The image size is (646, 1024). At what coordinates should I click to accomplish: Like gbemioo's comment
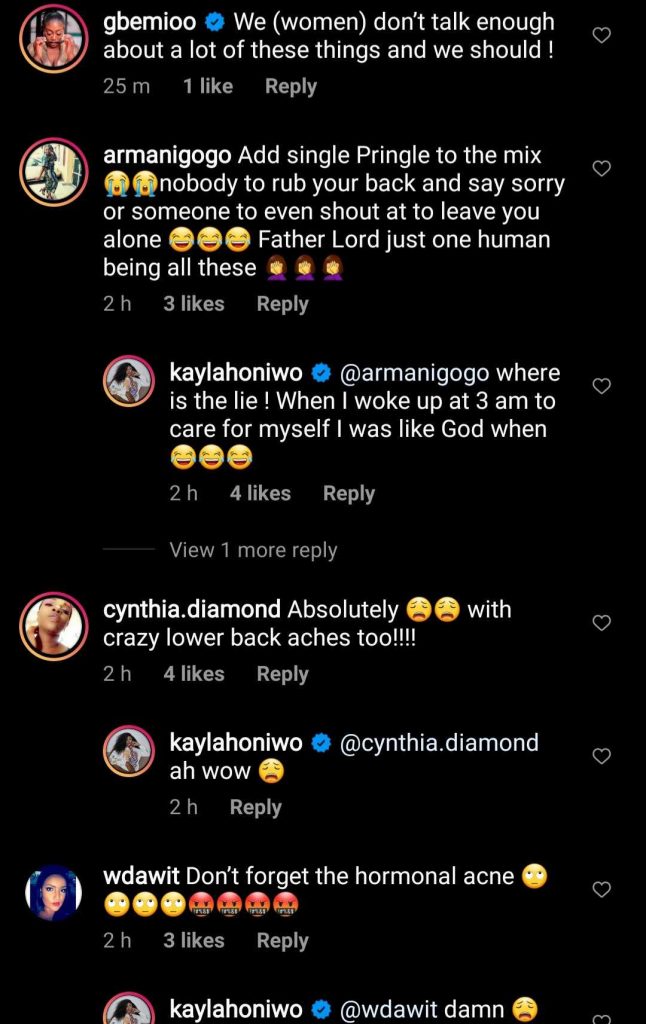(601, 36)
